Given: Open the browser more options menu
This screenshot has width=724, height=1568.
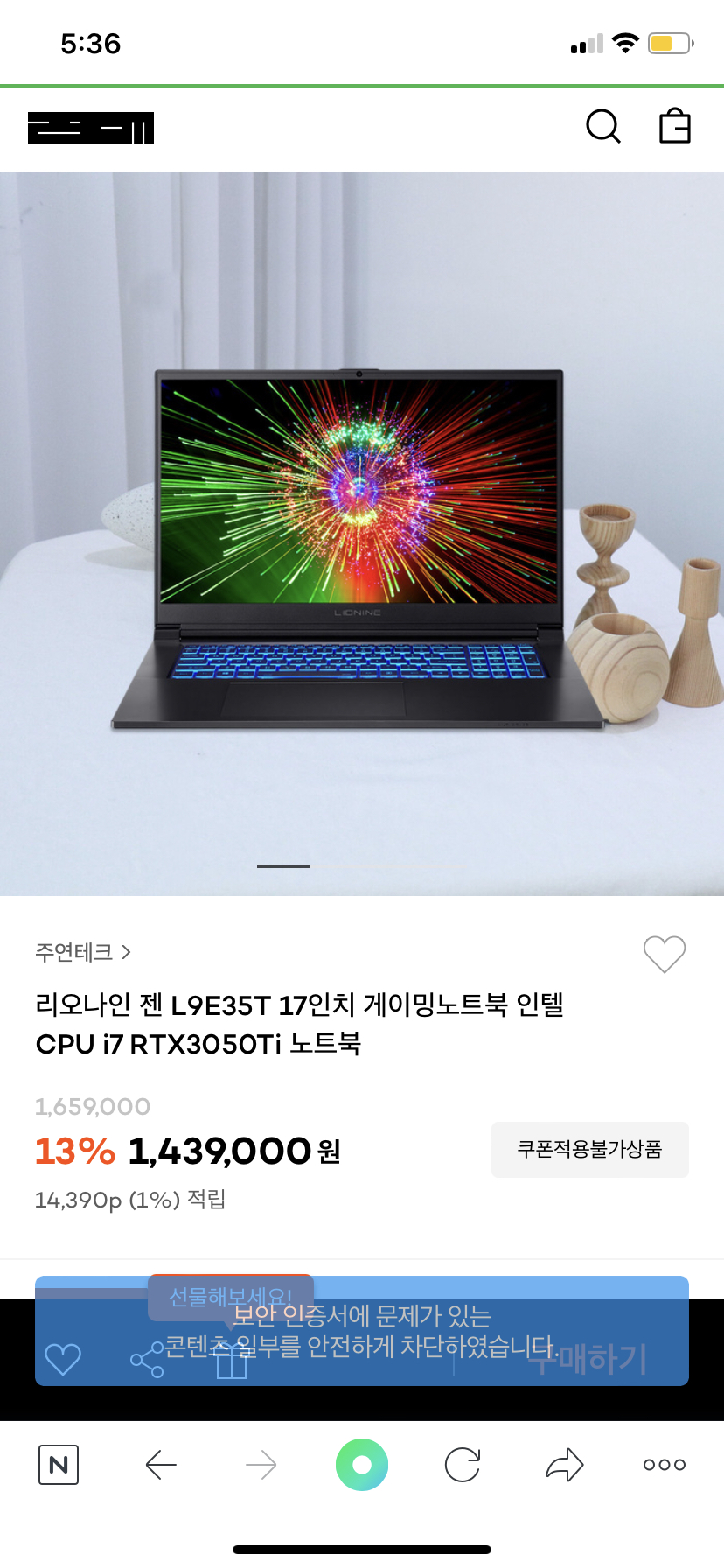Looking at the screenshot, I should 664,1464.
